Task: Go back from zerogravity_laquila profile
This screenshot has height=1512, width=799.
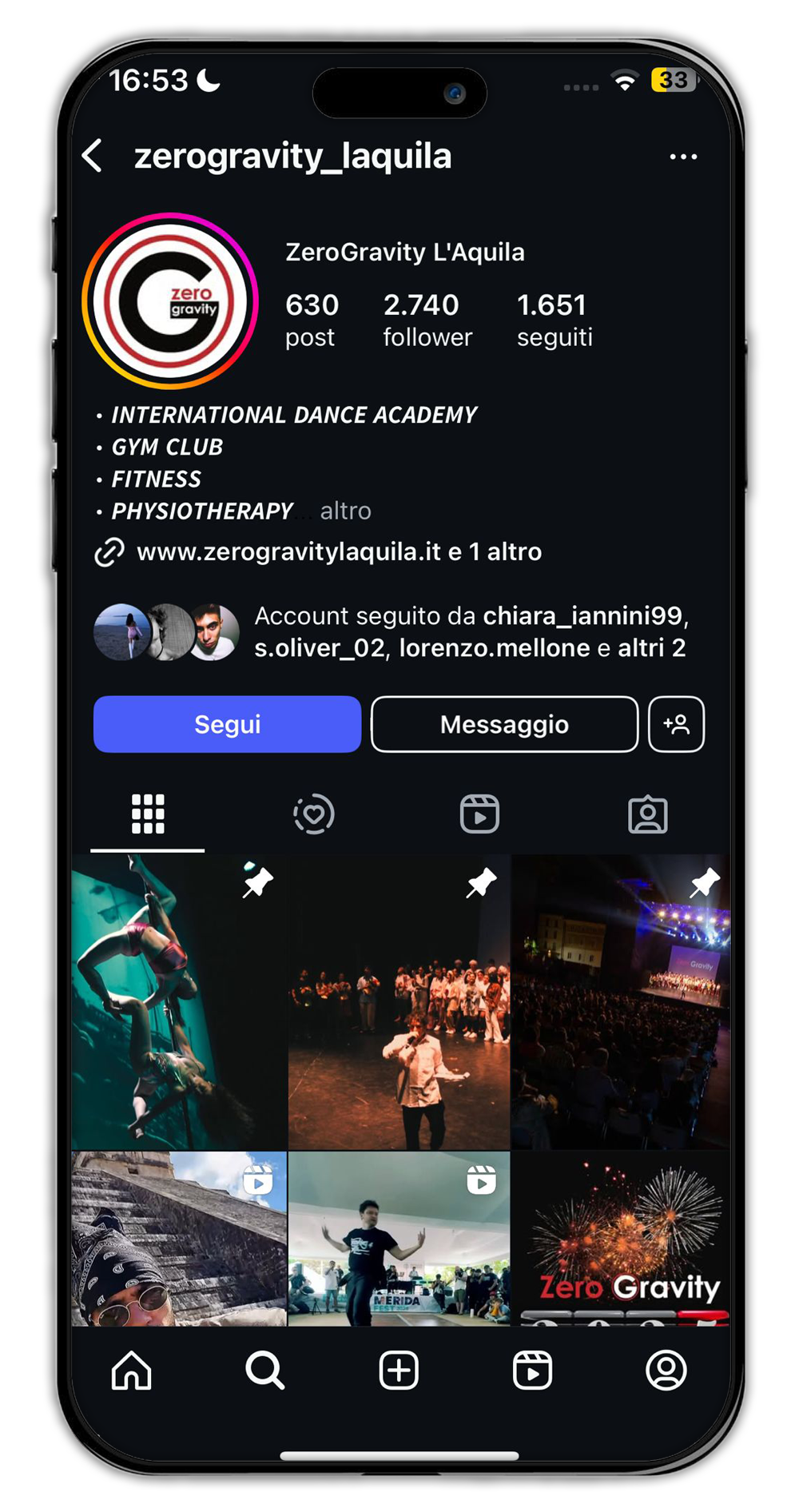Action: (x=93, y=156)
